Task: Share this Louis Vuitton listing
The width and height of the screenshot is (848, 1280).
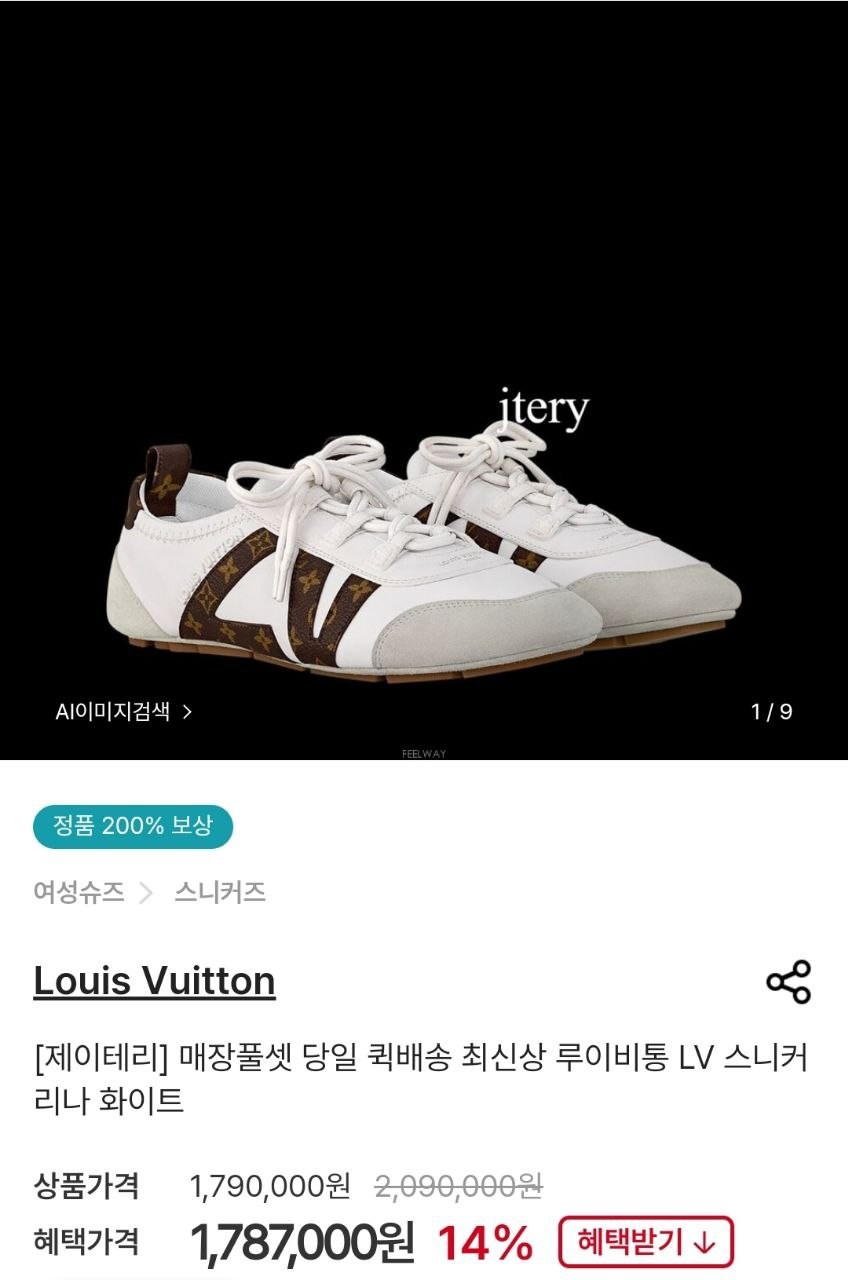Action: coord(788,982)
